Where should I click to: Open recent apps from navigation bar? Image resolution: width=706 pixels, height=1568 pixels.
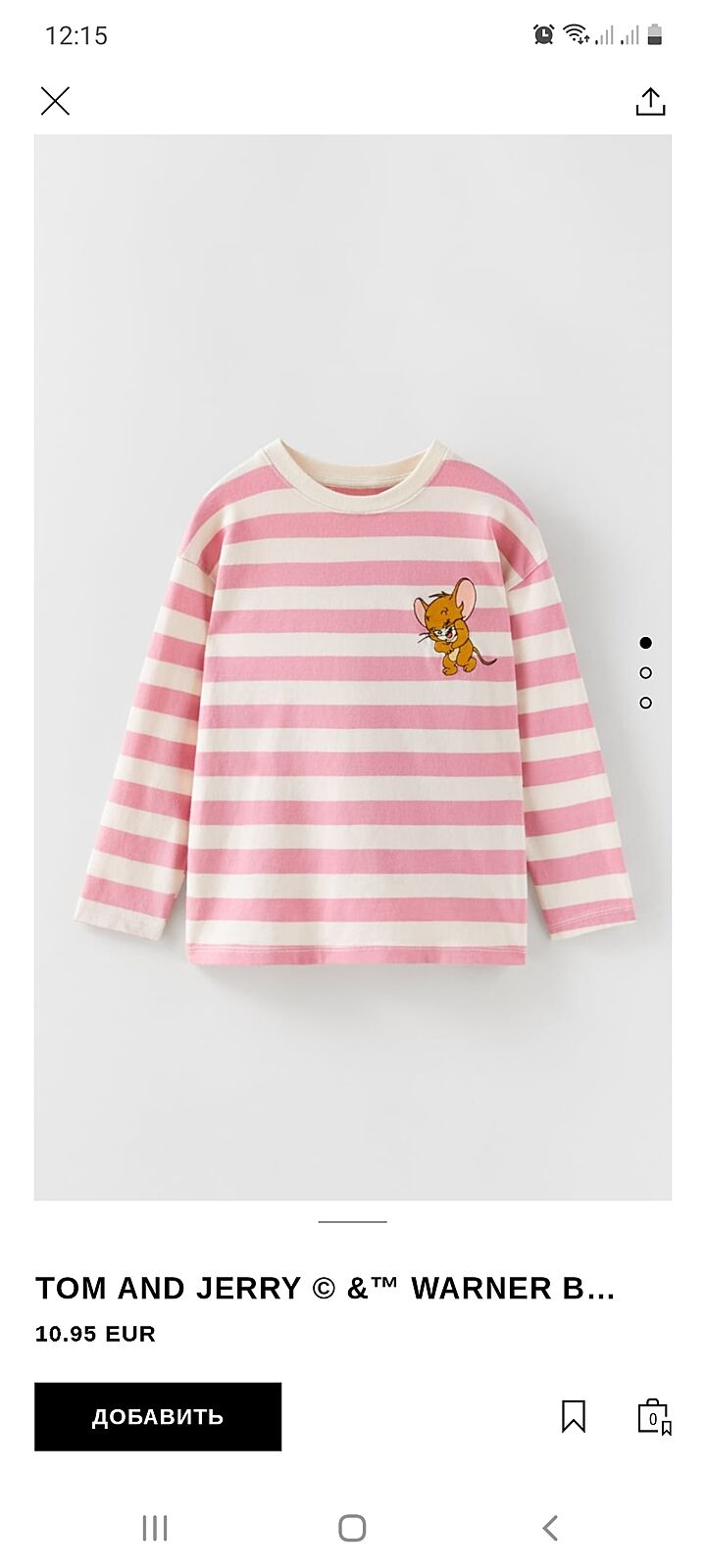pyautogui.click(x=155, y=1527)
